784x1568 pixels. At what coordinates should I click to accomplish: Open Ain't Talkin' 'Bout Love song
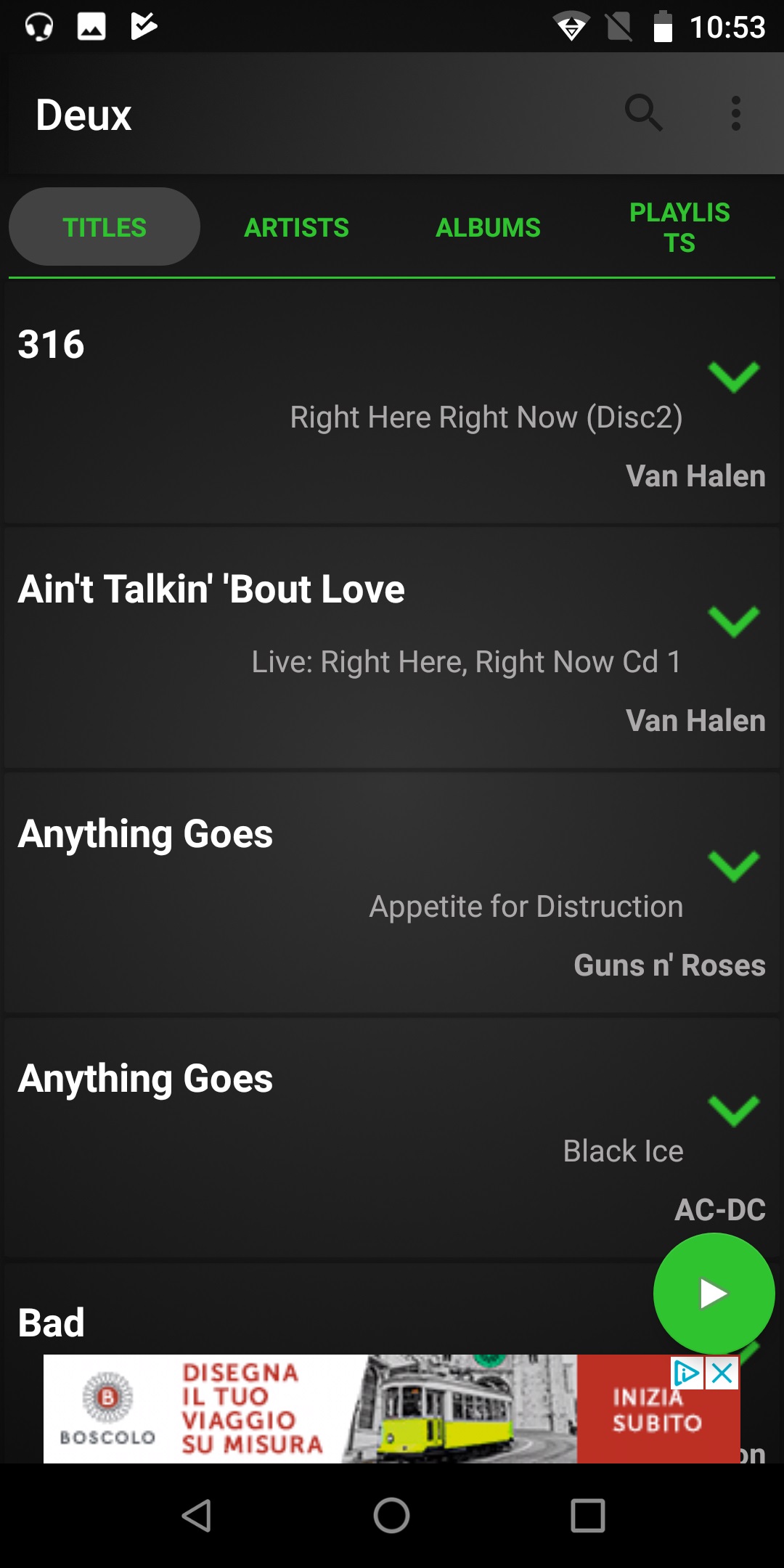392,648
